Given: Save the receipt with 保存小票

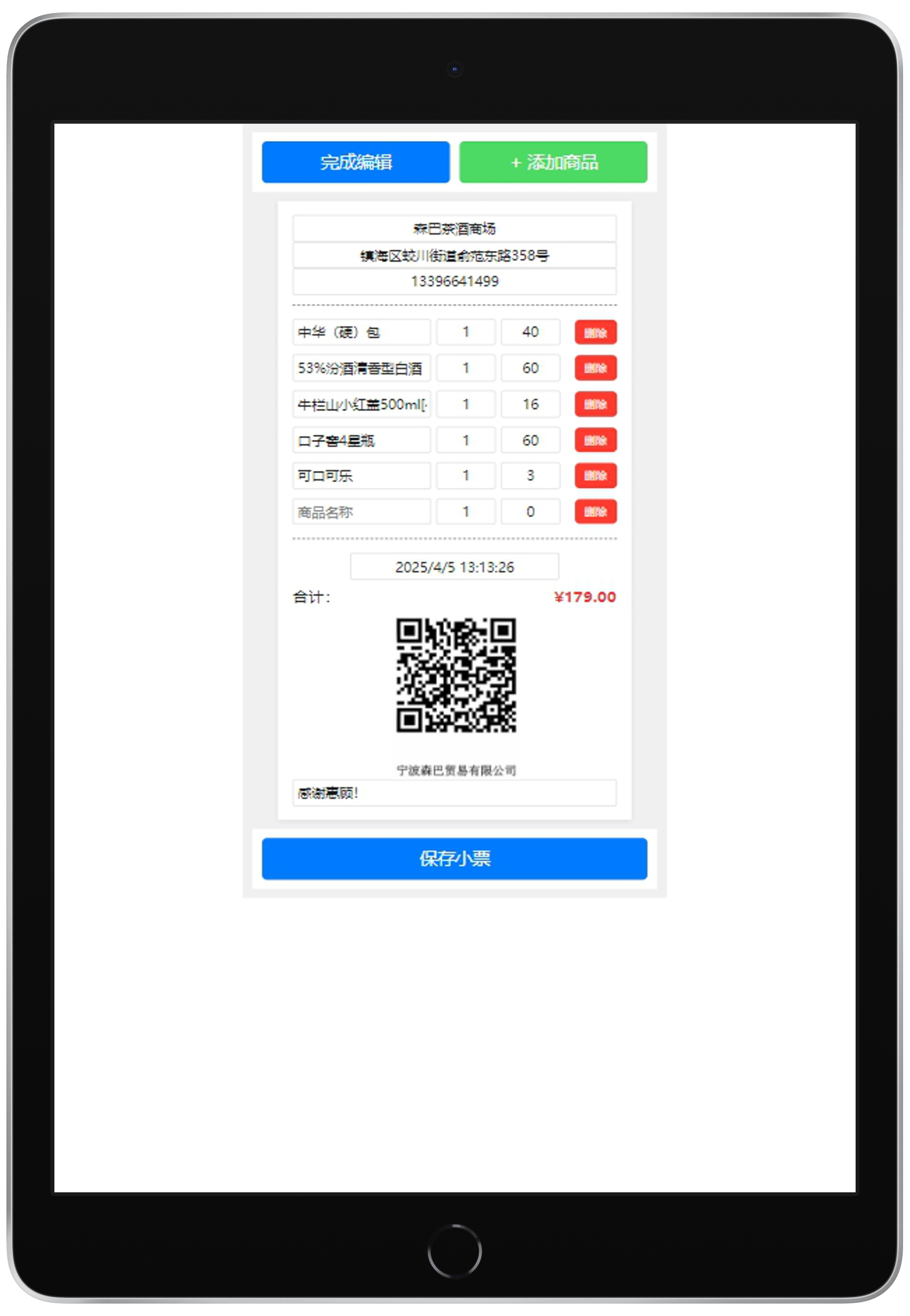Looking at the screenshot, I should click(x=454, y=858).
